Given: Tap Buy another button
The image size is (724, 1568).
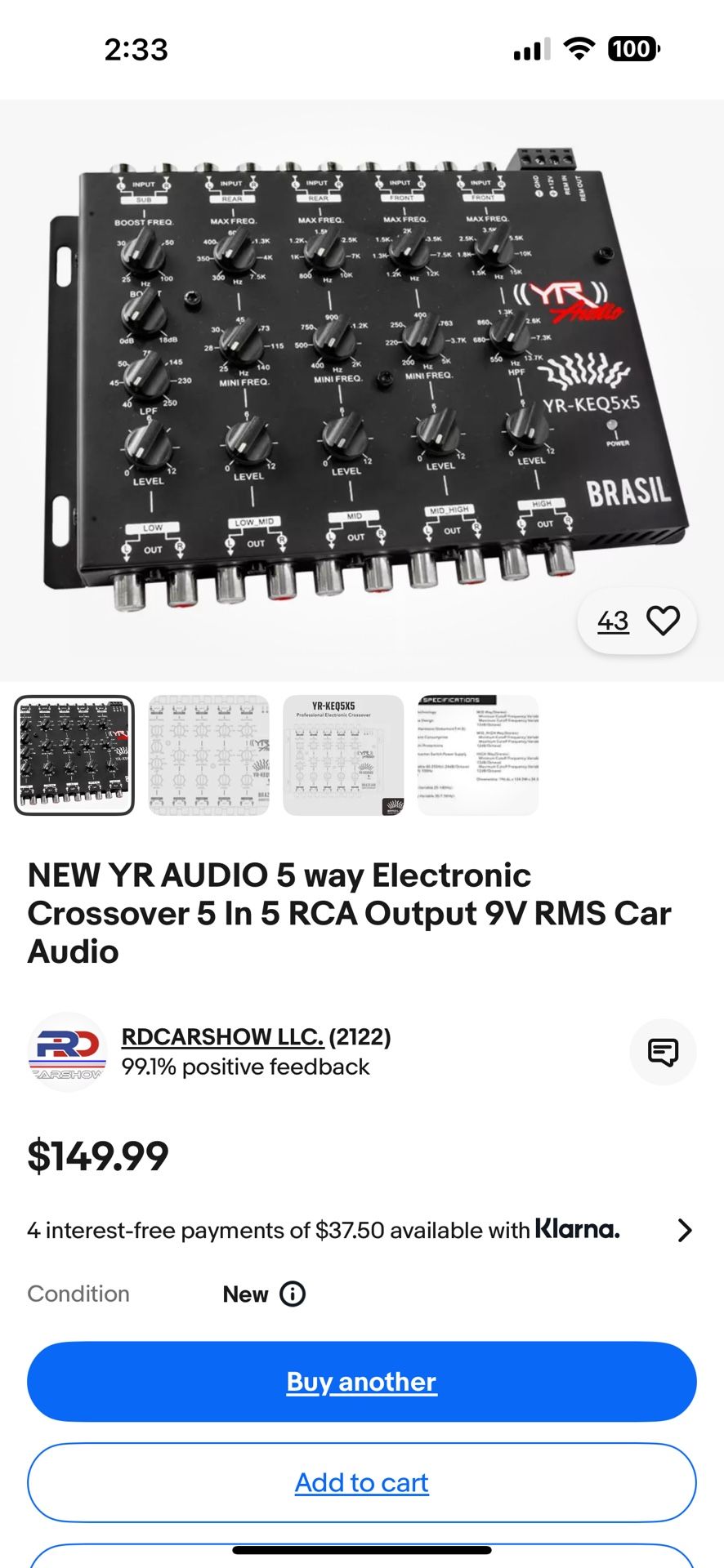Looking at the screenshot, I should pos(362,1381).
